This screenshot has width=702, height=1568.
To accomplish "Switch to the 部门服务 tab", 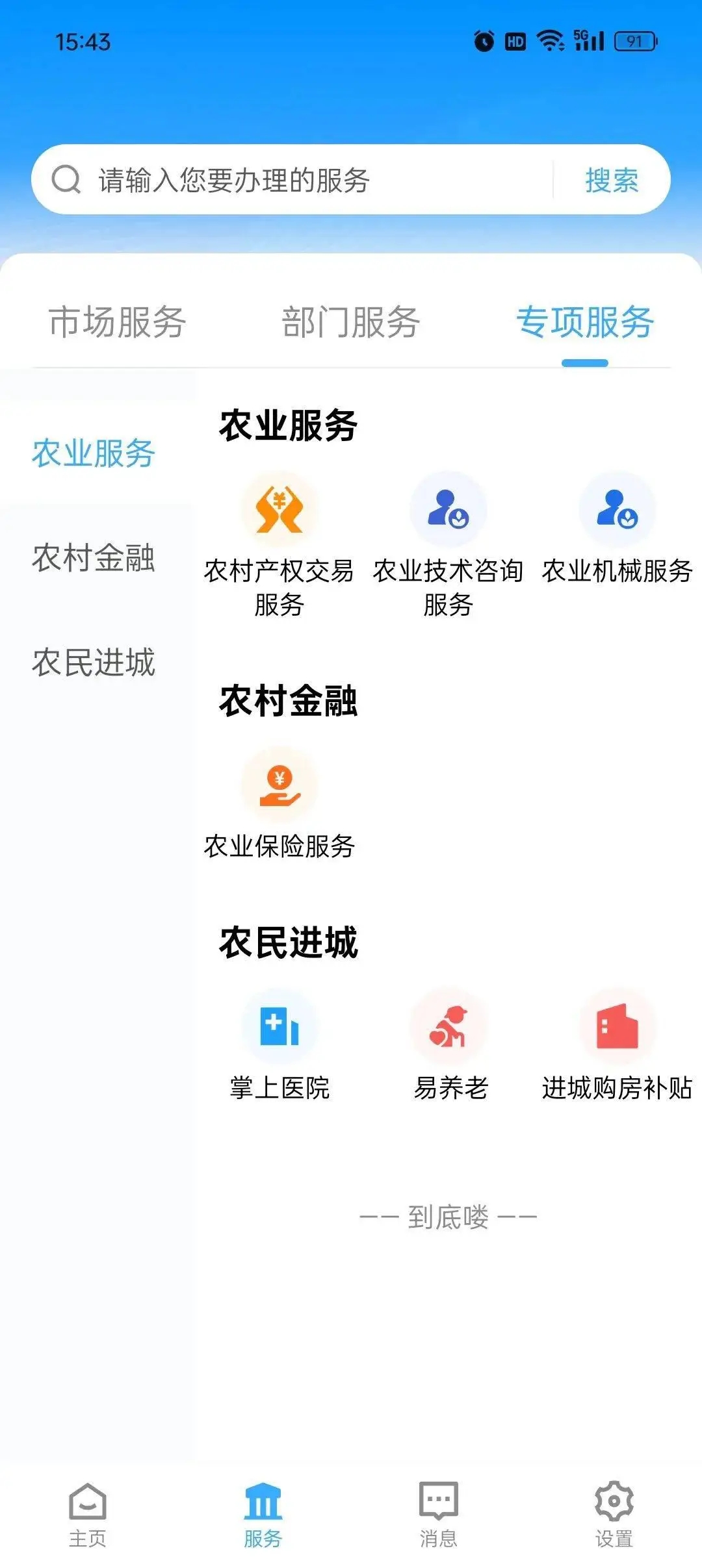I will [351, 322].
